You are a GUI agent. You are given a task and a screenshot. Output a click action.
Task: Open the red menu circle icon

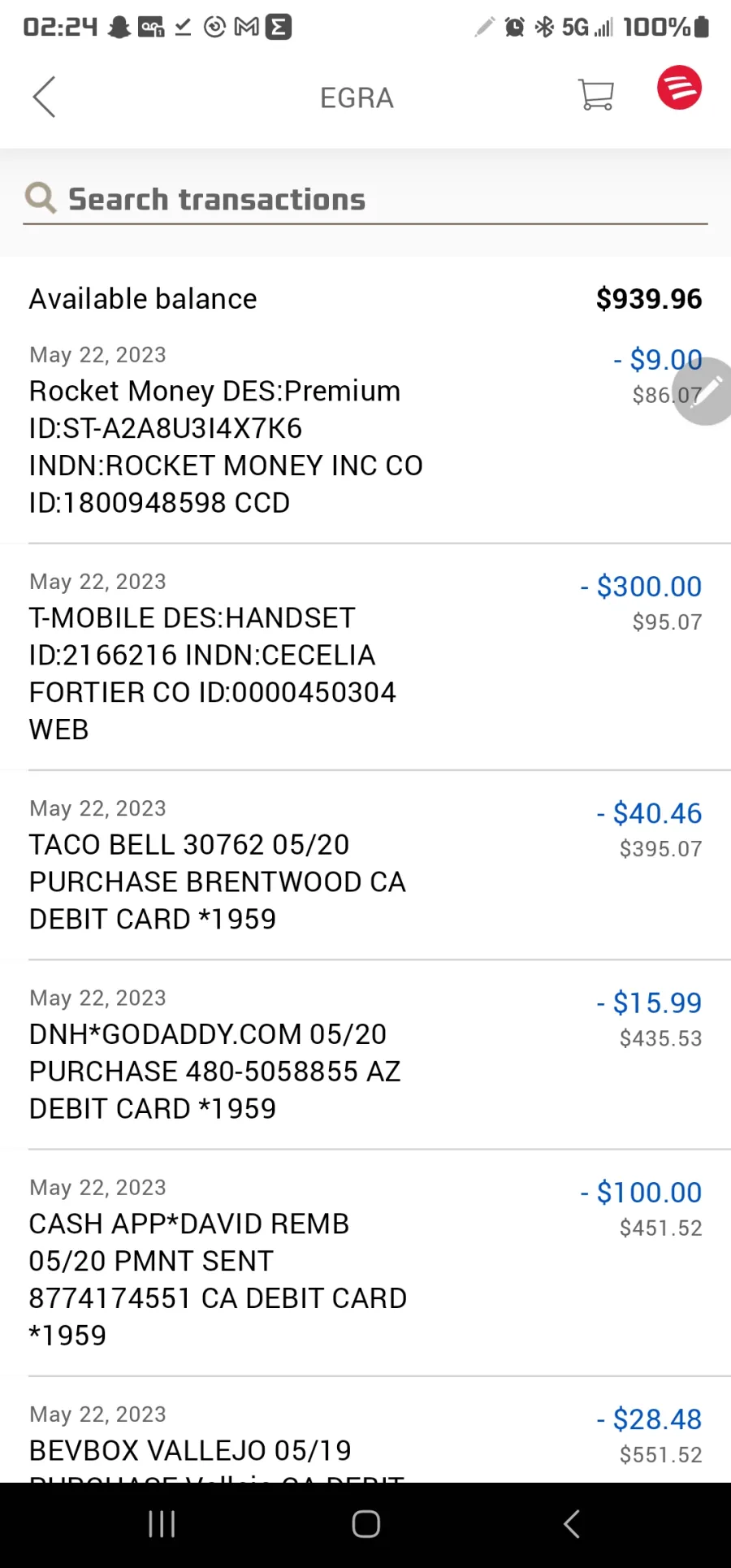click(x=679, y=87)
